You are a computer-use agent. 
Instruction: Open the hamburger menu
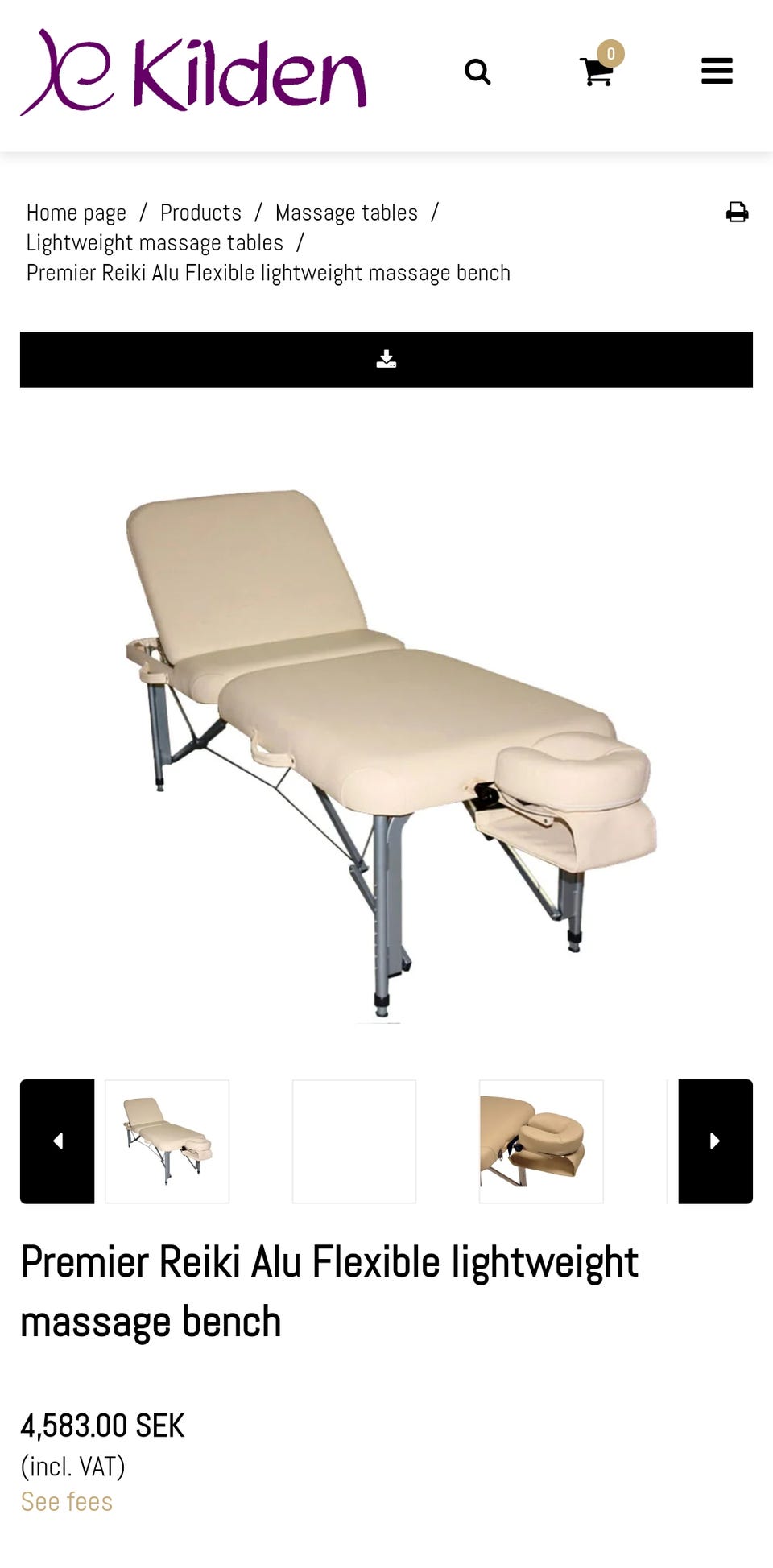717,71
